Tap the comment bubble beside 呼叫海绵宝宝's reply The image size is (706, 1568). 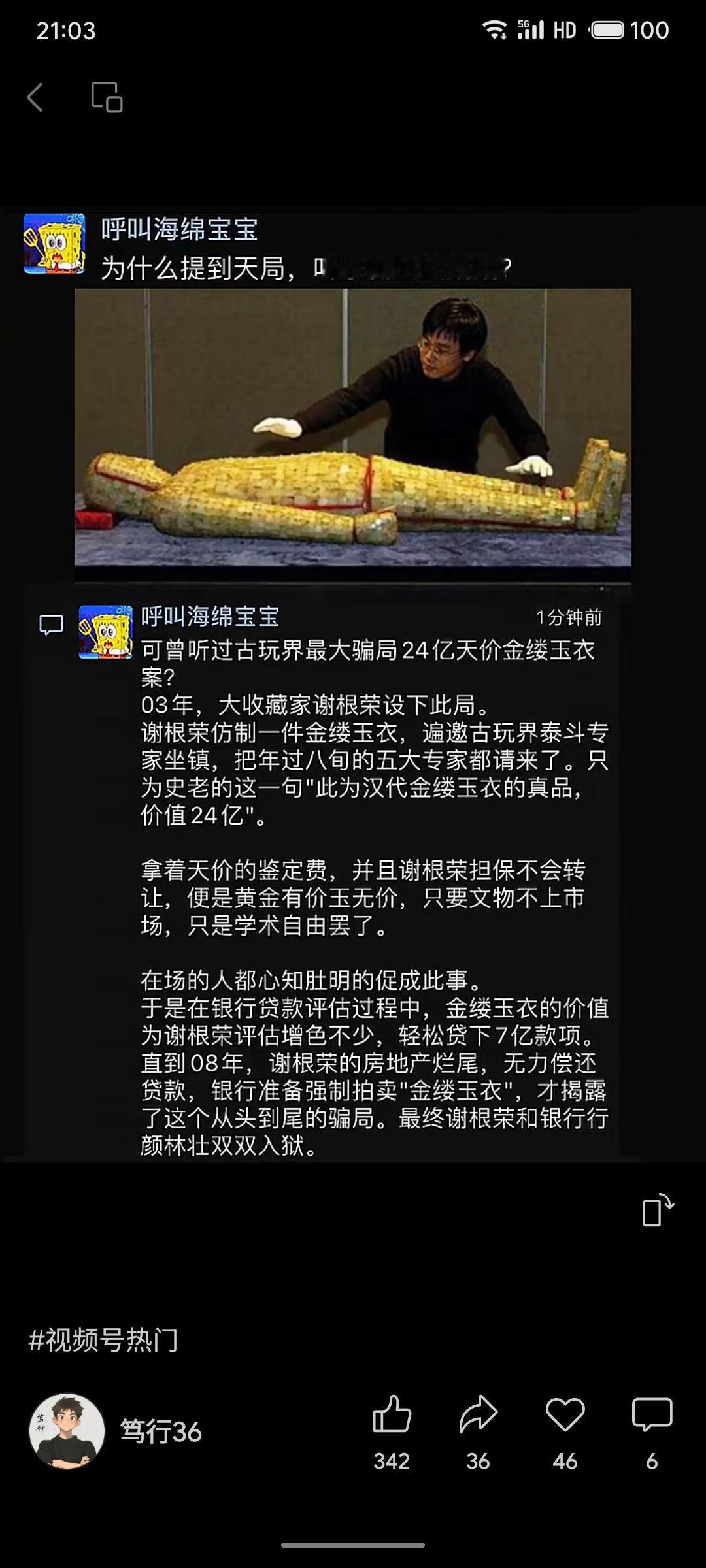coord(51,624)
